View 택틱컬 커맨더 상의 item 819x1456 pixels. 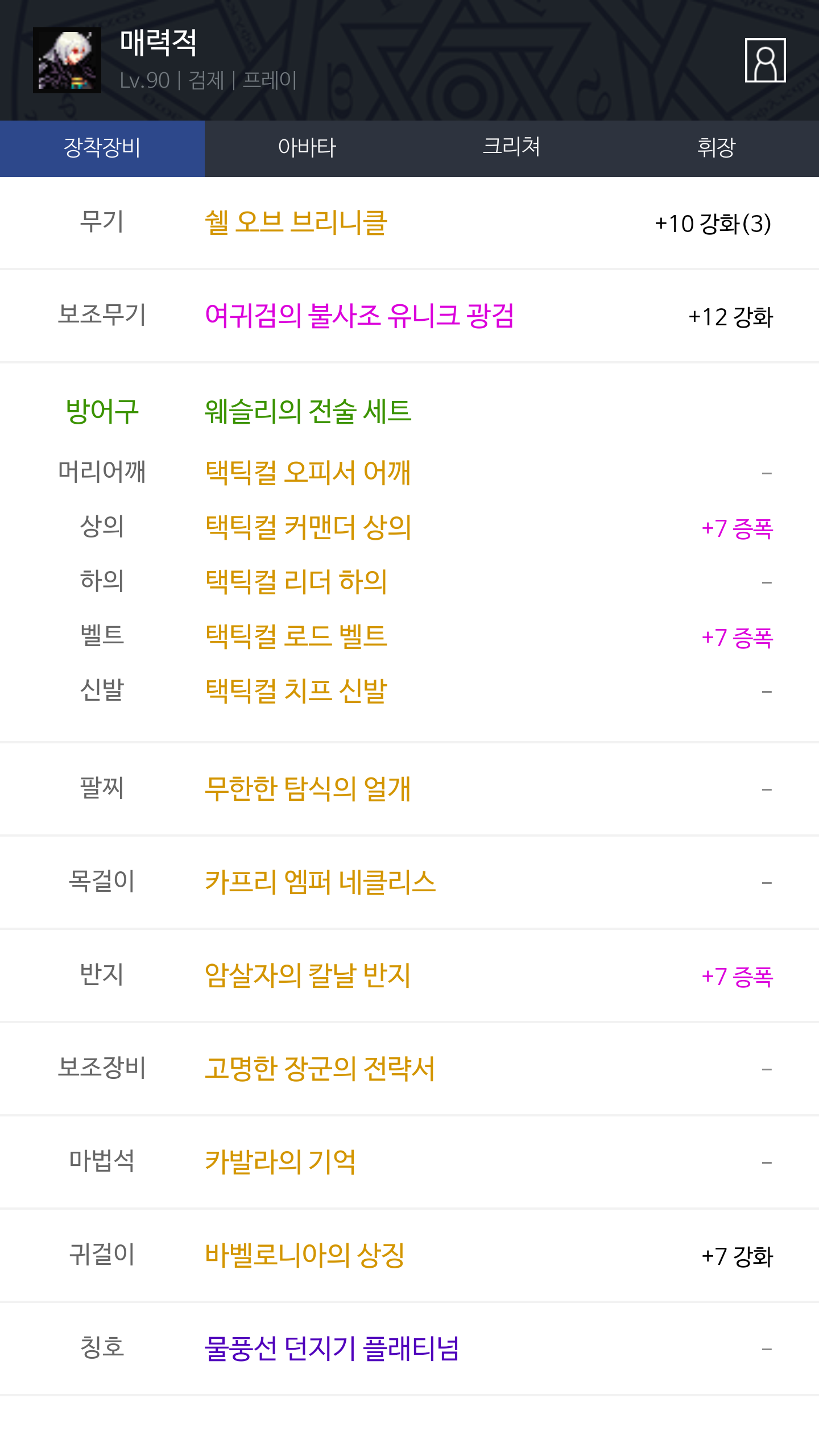308,527
